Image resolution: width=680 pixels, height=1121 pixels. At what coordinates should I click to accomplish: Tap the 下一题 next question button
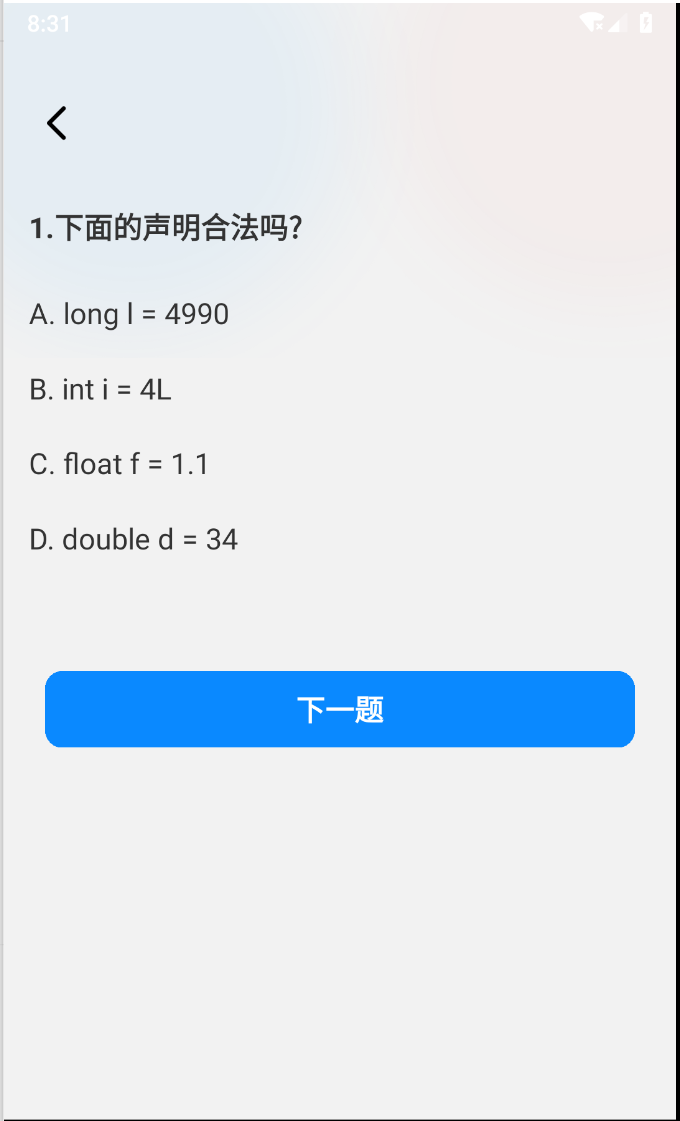coord(340,710)
